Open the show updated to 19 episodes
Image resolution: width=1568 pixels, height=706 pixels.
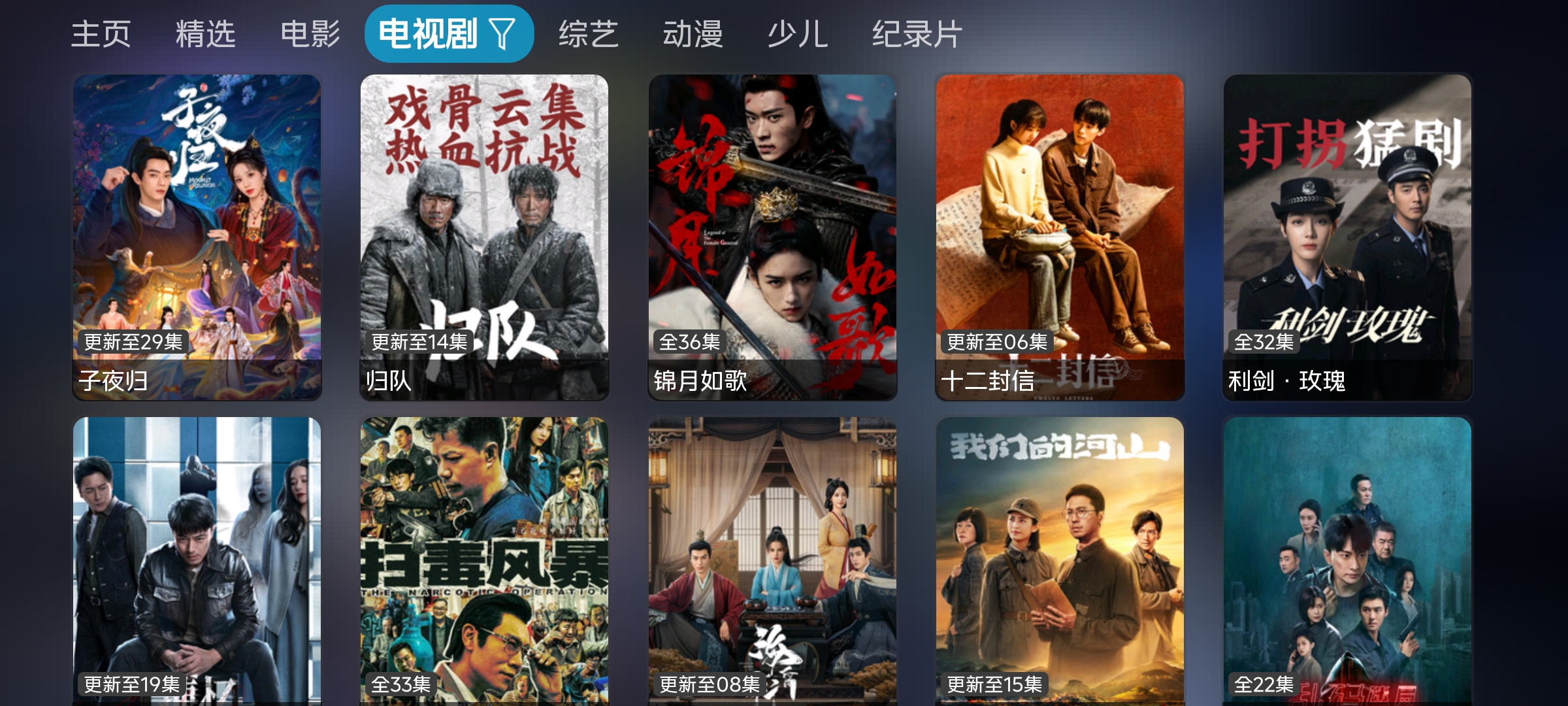click(197, 562)
